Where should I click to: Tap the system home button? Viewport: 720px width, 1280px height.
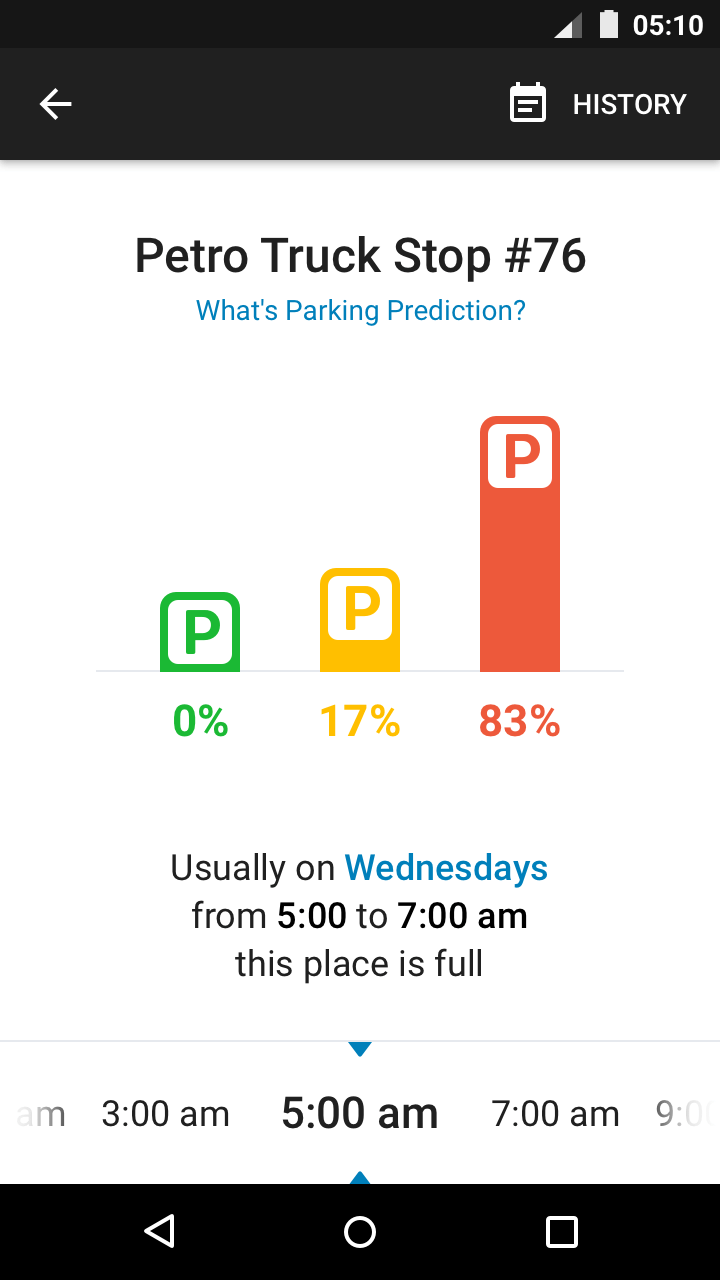[x=360, y=1232]
